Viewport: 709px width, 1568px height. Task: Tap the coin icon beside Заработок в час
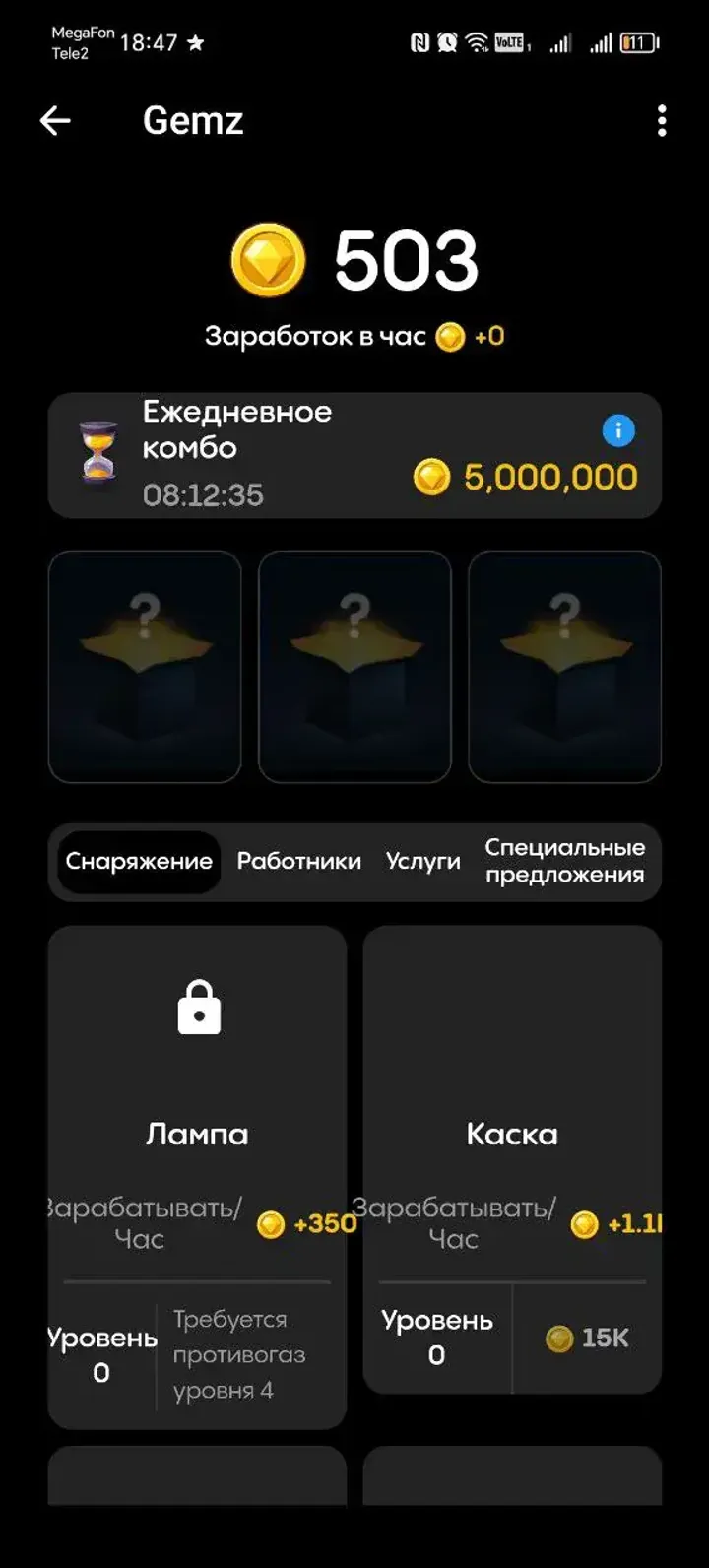[451, 335]
